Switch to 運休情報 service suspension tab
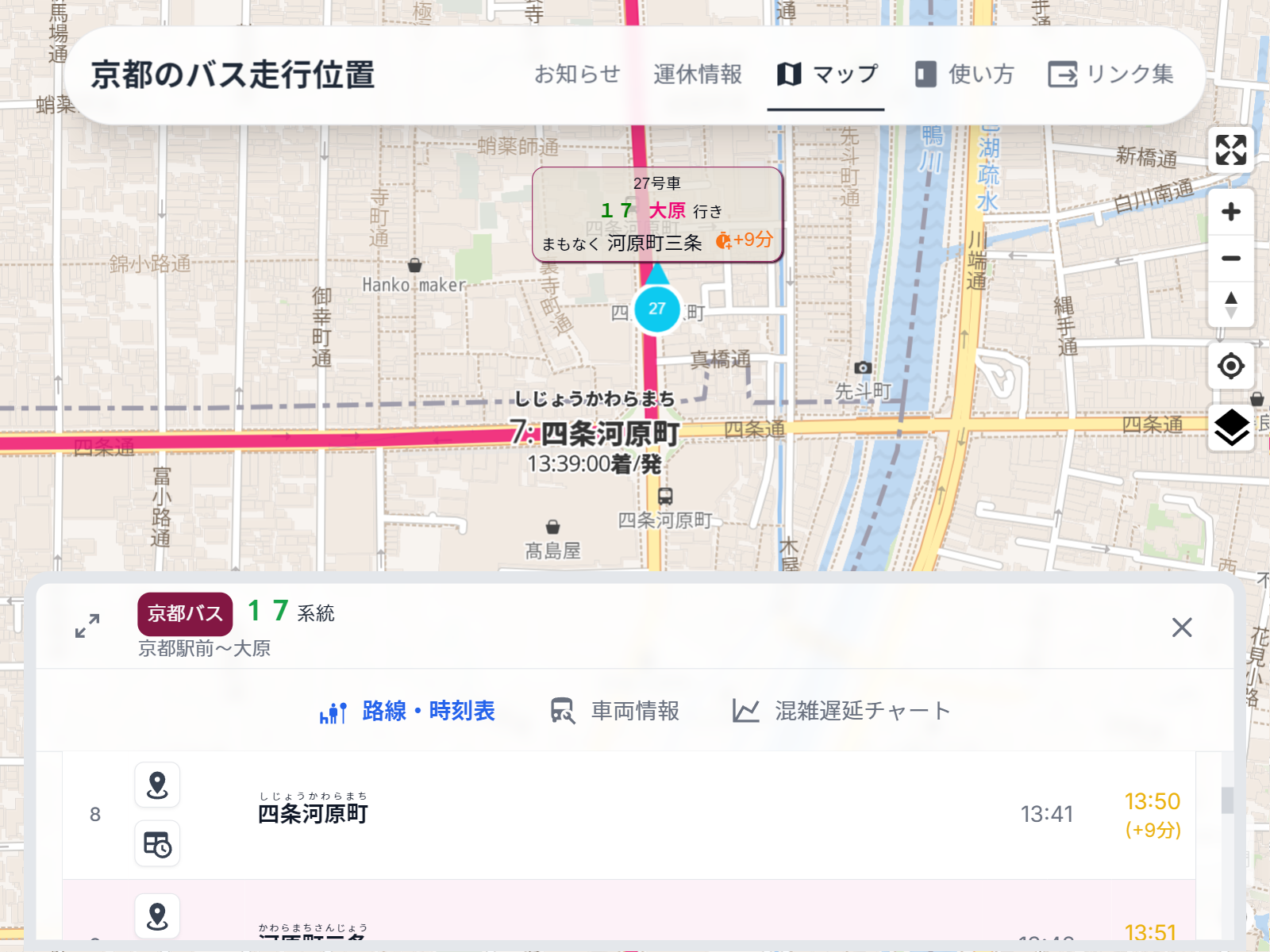Screen dimensions: 1270x952 pyautogui.click(x=697, y=75)
